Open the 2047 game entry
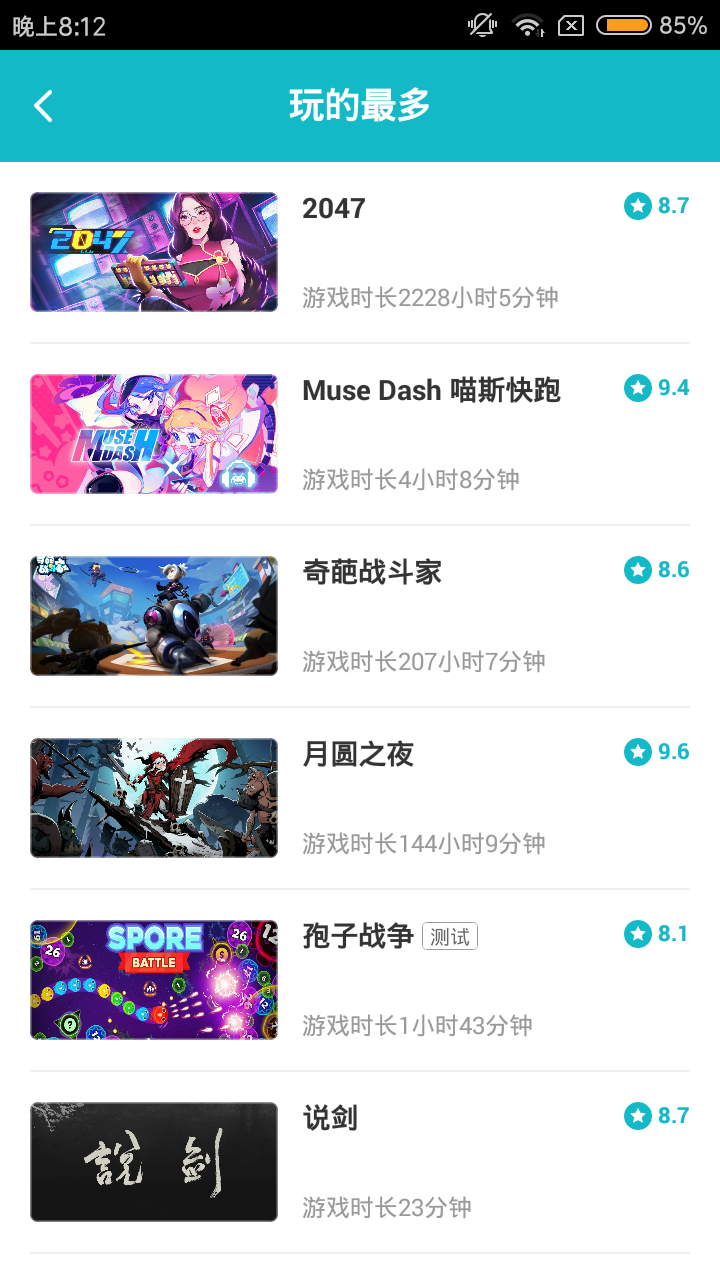 click(x=360, y=252)
